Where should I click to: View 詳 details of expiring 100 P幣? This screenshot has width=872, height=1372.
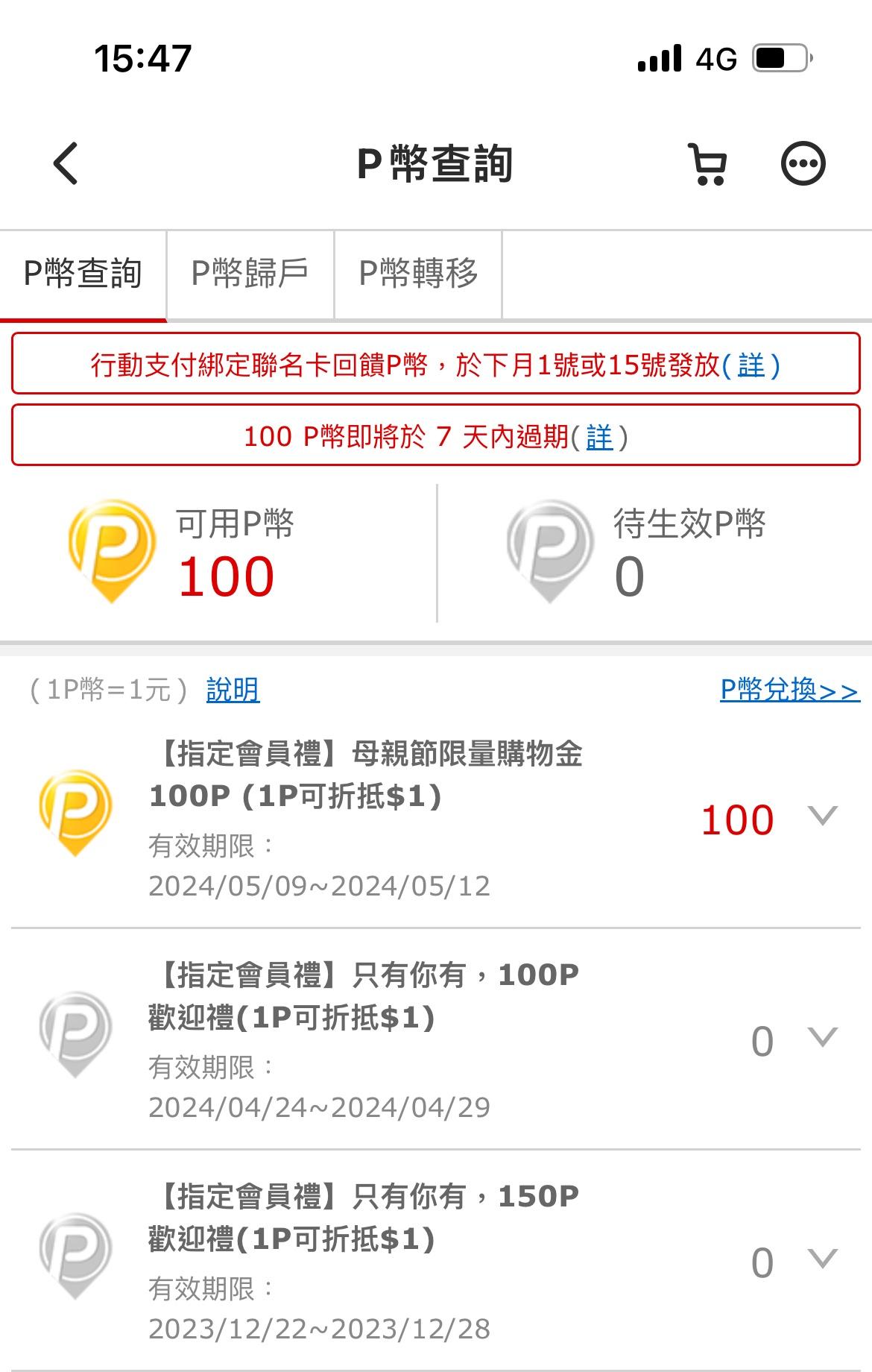tap(599, 437)
